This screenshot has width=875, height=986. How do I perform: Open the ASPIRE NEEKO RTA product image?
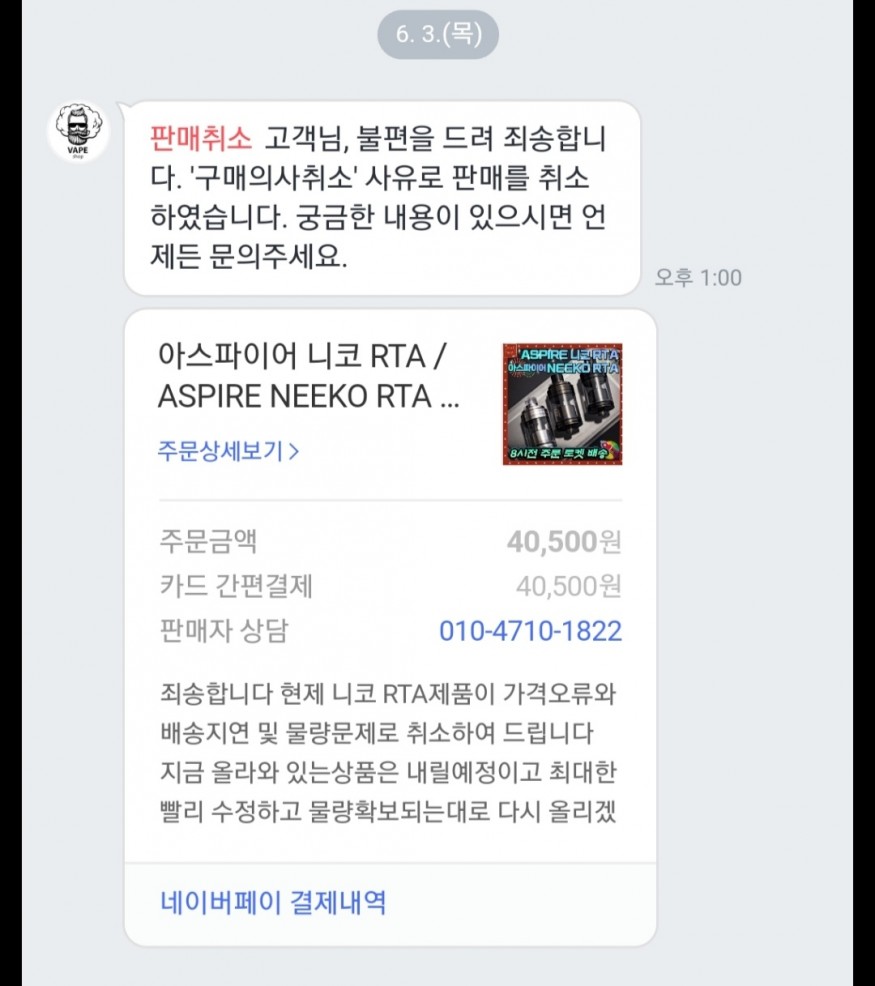point(562,404)
